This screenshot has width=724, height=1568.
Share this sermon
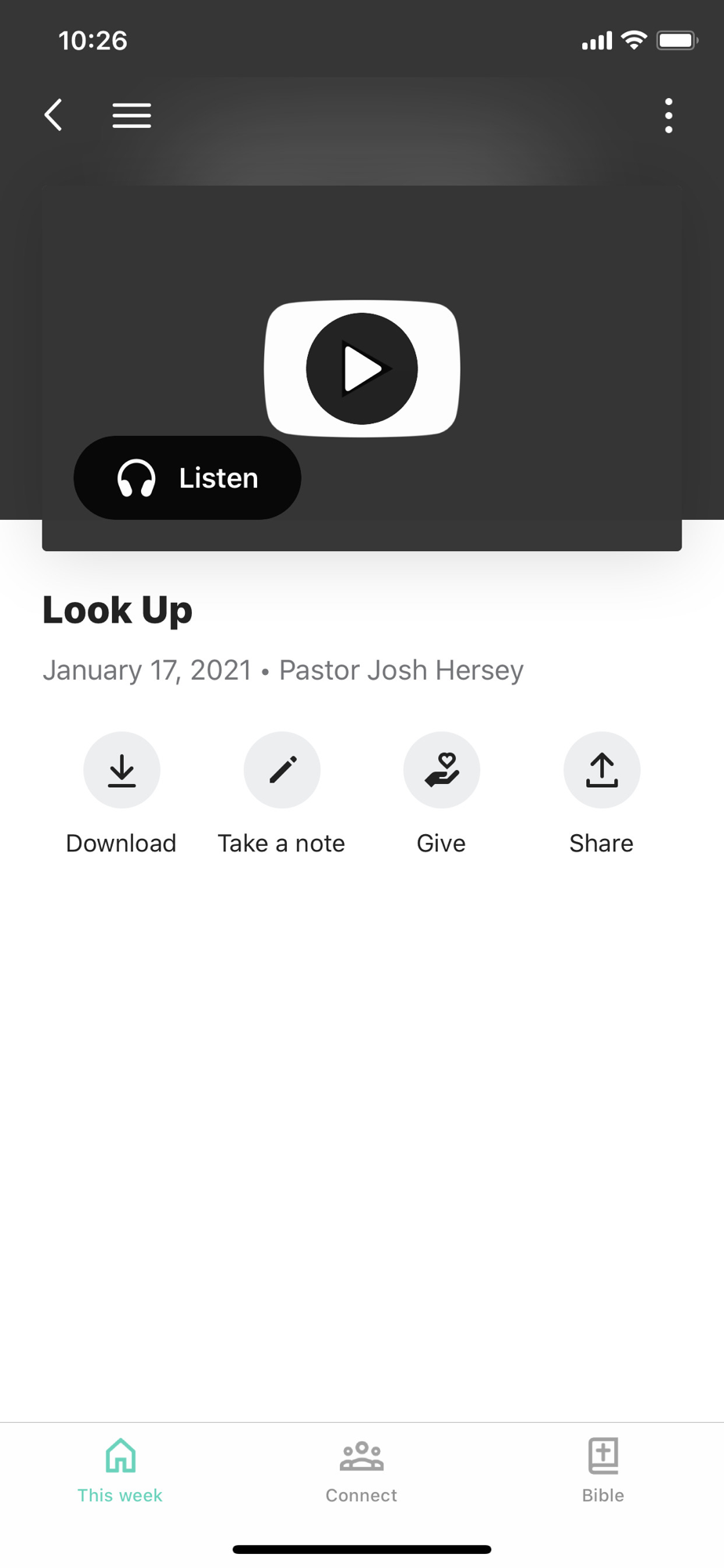click(x=602, y=770)
